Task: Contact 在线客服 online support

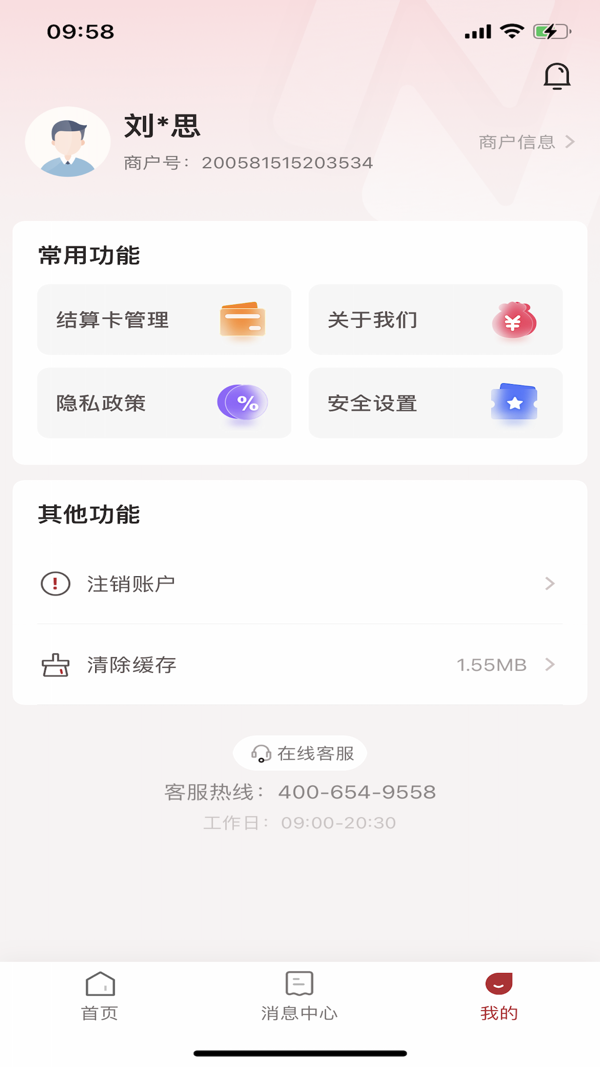Action: point(300,753)
